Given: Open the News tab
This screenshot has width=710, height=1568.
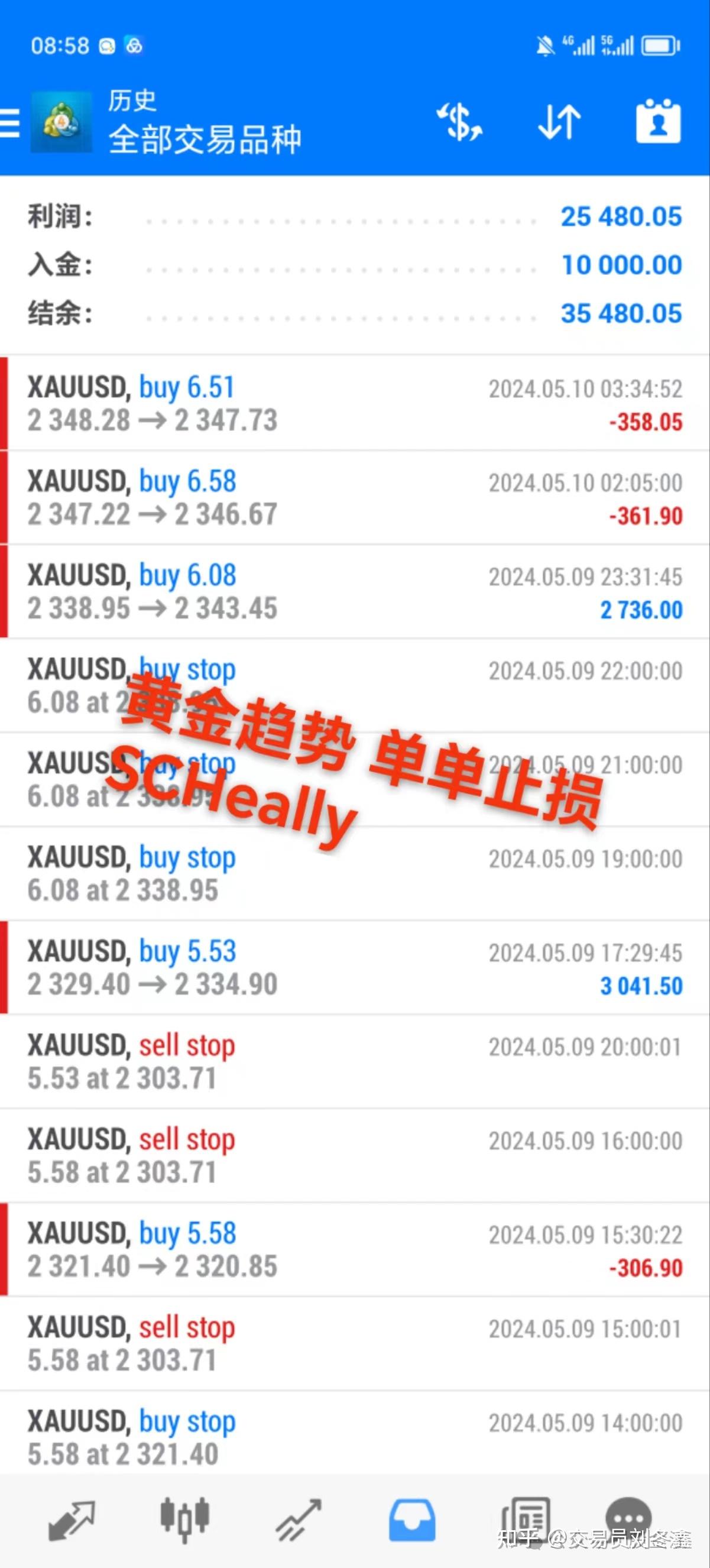Looking at the screenshot, I should [x=524, y=1520].
